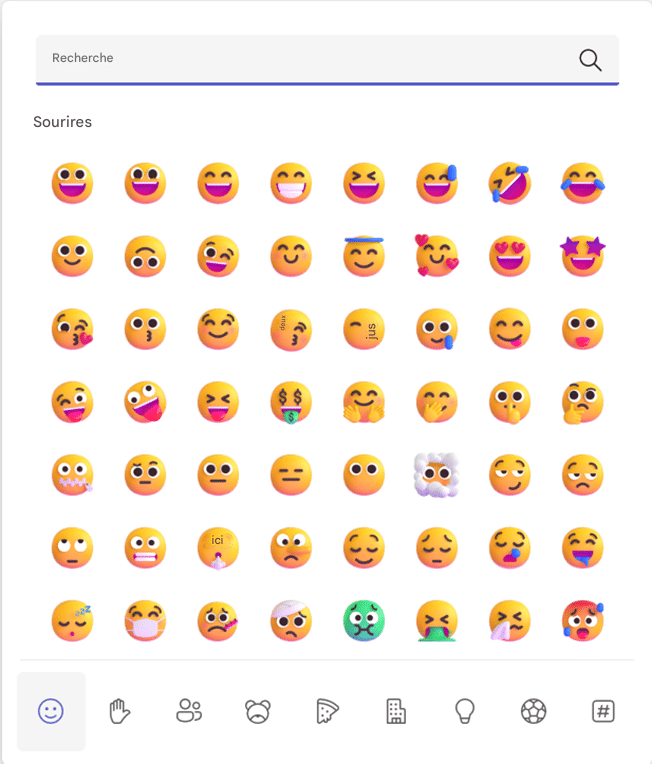This screenshot has height=764, width=652.
Task: Choose the smiling face with halo emoji
Action: (363, 257)
